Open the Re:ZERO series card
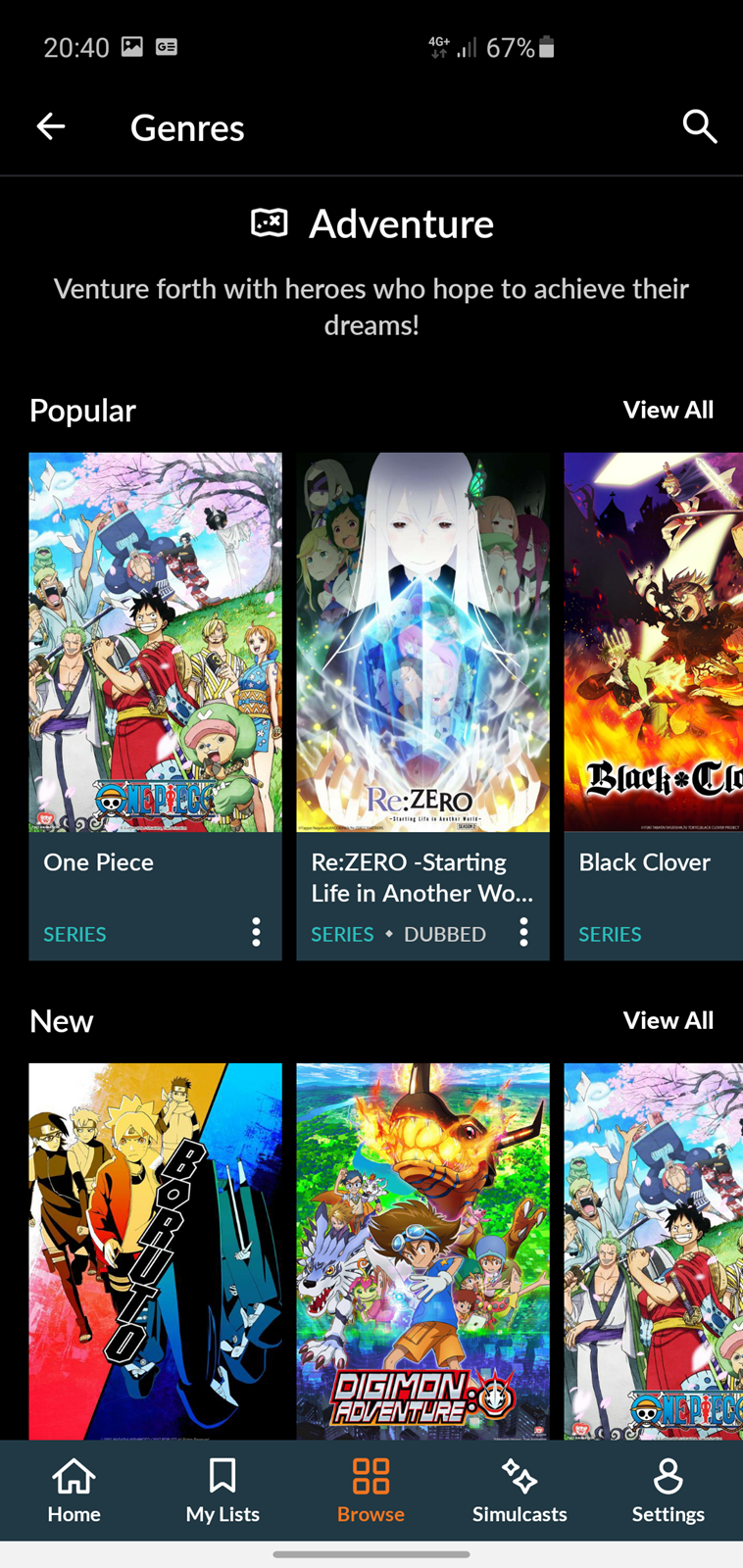Image resolution: width=743 pixels, height=1568 pixels. (x=422, y=706)
